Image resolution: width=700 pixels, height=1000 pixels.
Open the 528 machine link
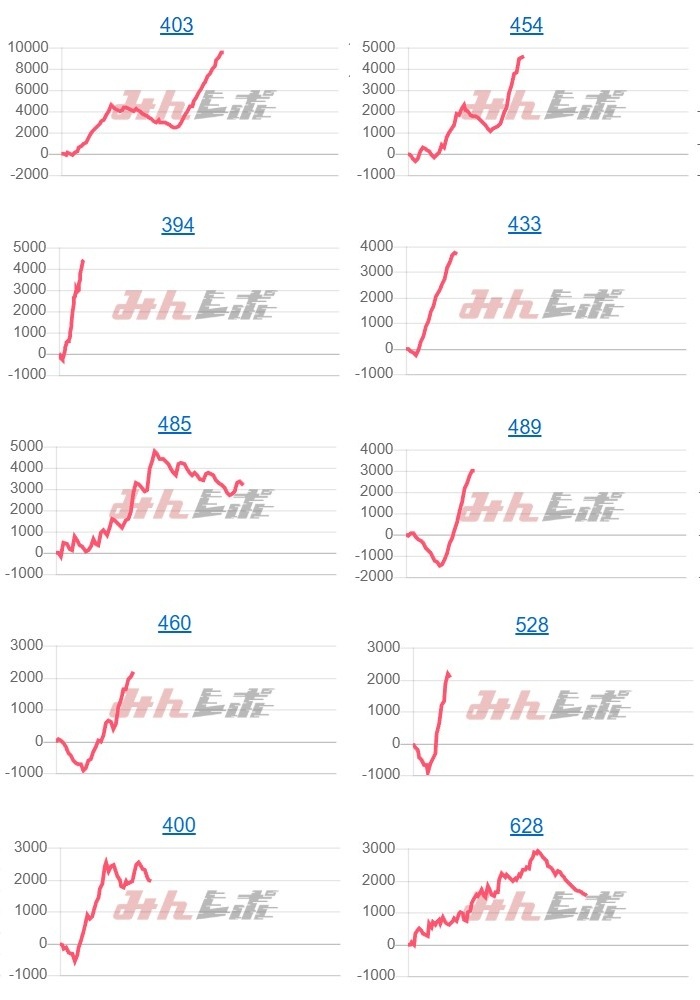point(531,625)
